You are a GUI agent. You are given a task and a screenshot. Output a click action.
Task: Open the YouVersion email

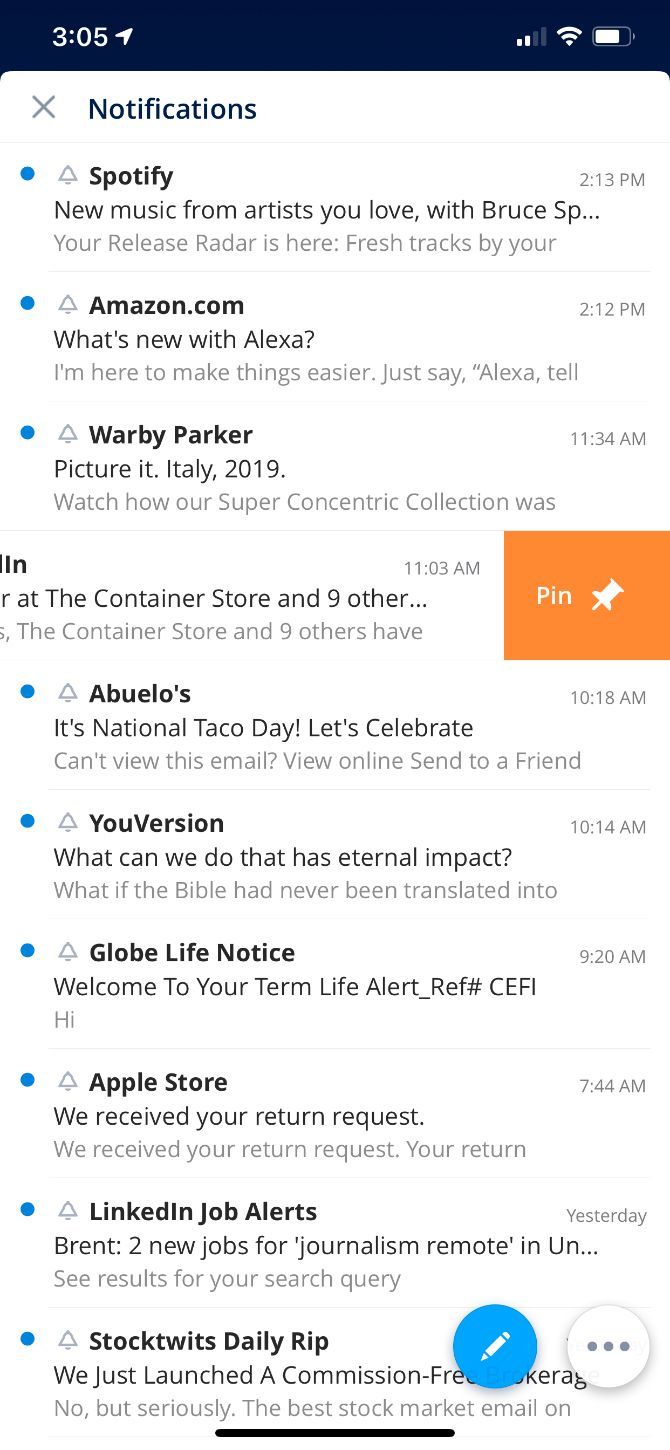[x=335, y=855]
